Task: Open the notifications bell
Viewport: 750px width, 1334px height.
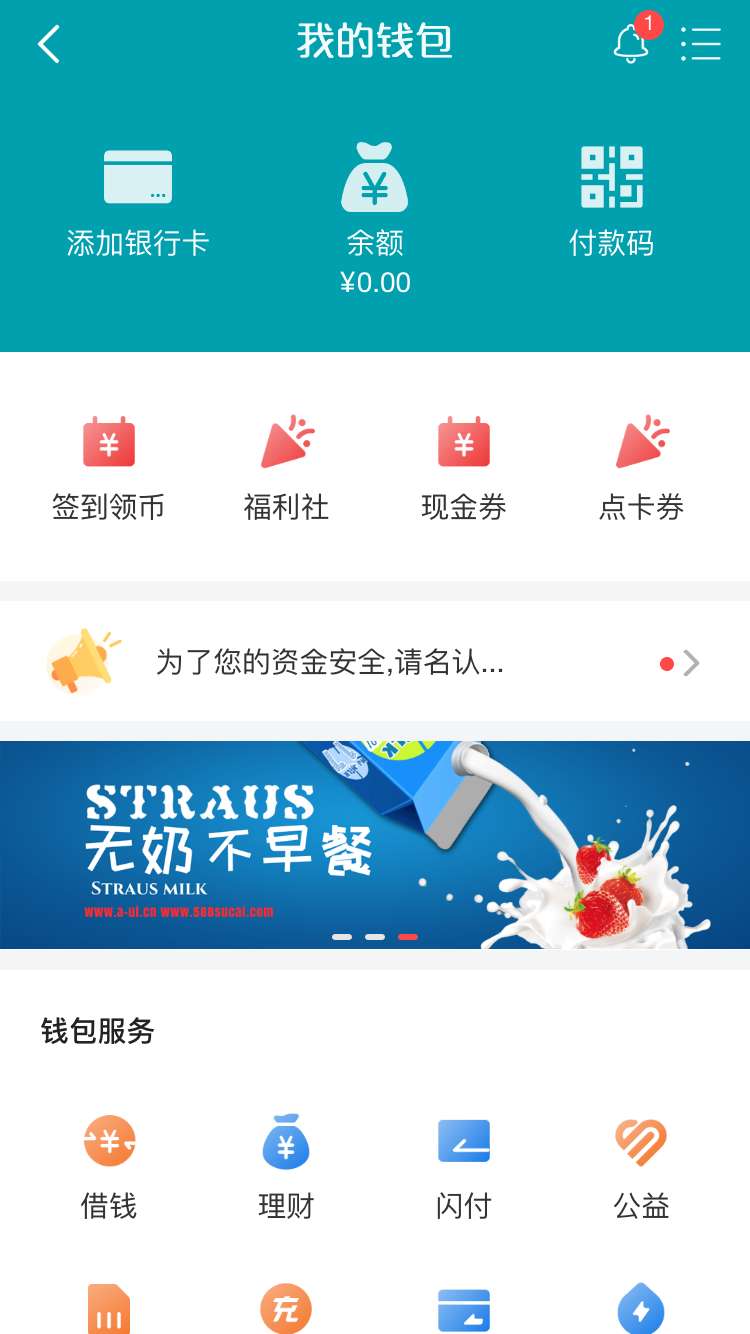Action: tap(631, 44)
